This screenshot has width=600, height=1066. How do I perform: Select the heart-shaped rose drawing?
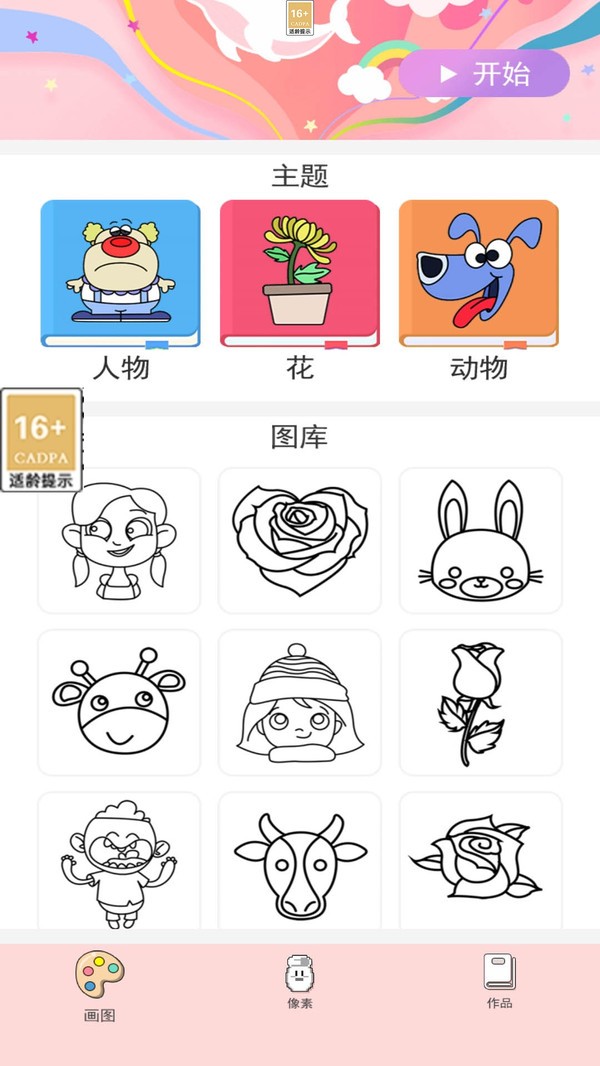pos(300,540)
